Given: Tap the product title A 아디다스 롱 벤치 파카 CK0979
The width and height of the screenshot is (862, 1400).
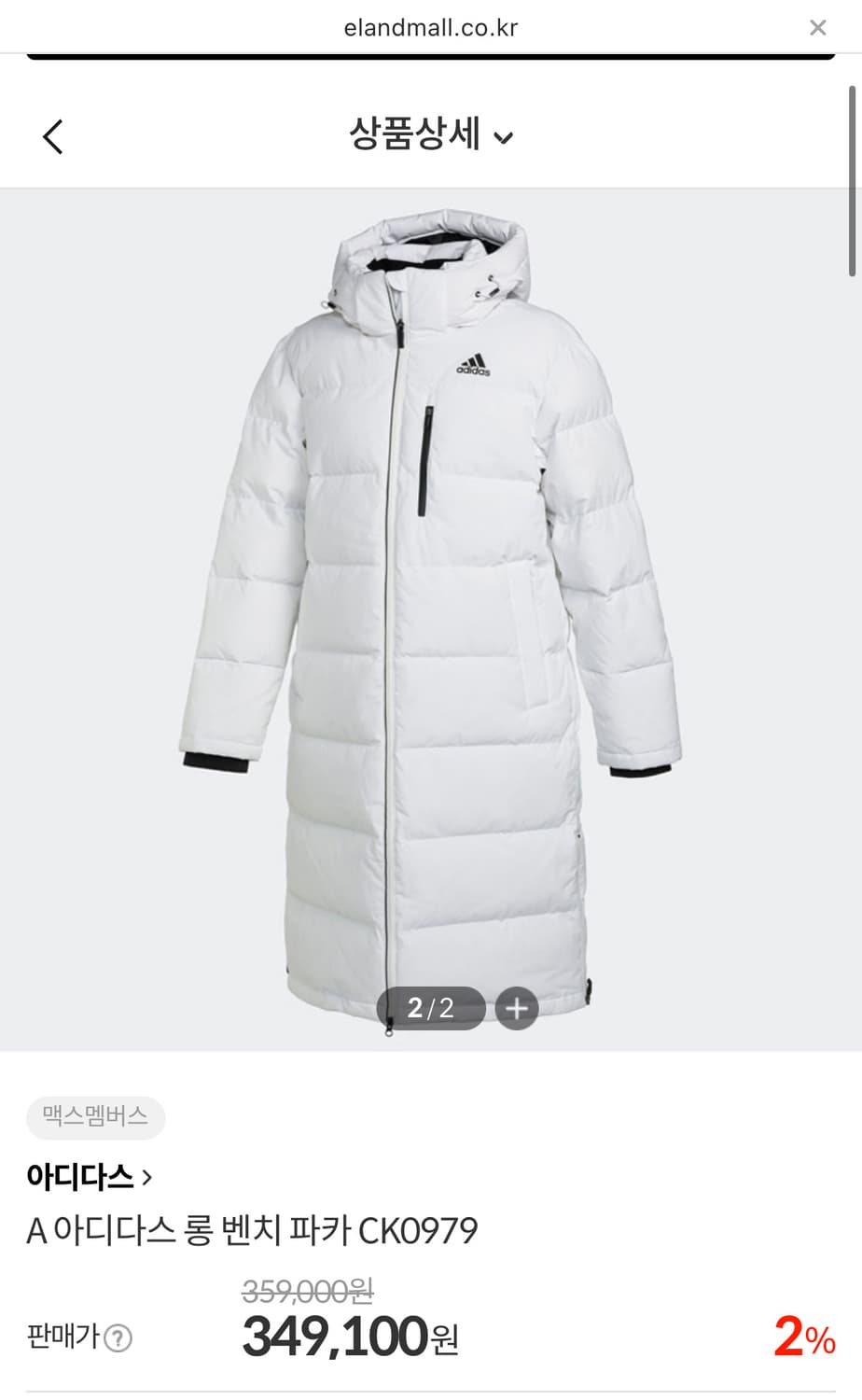Looking at the screenshot, I should (250, 1231).
